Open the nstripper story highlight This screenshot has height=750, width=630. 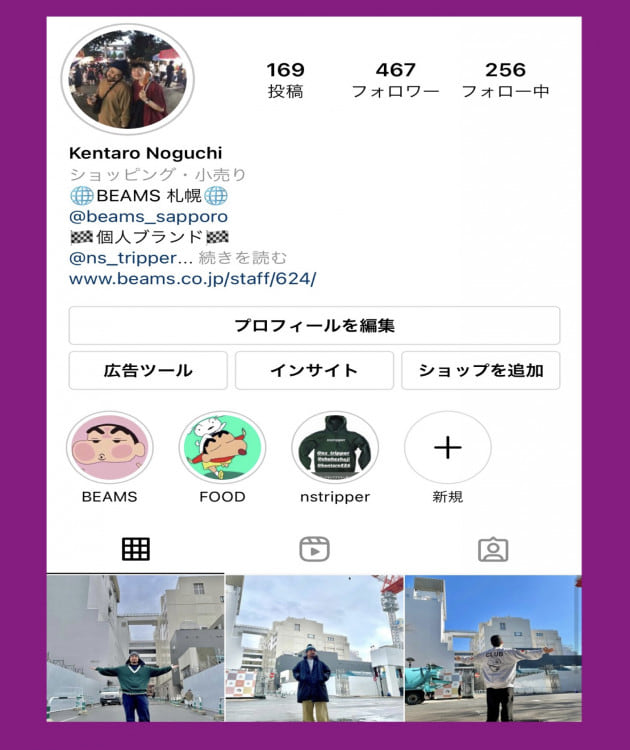coord(335,448)
